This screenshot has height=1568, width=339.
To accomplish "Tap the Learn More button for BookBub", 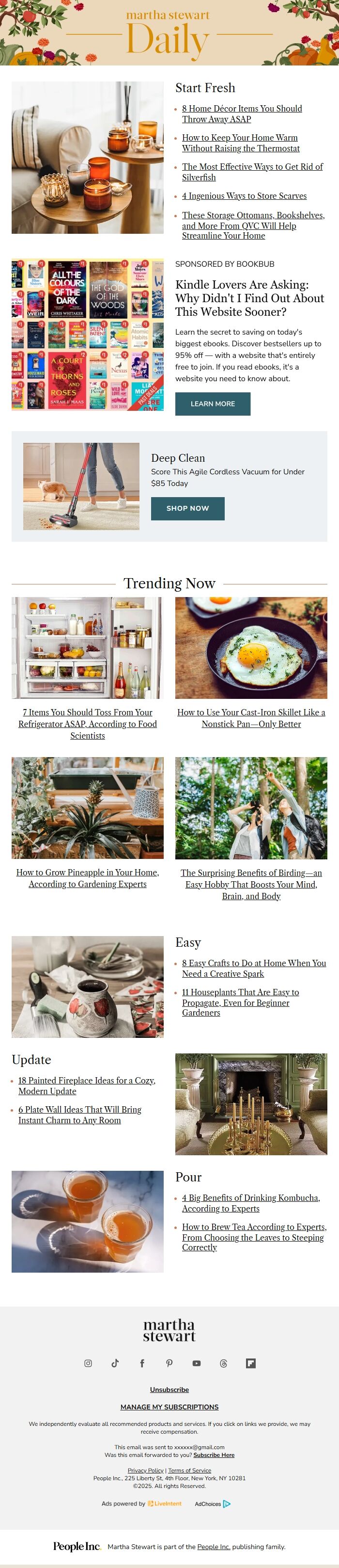I will click(x=213, y=404).
